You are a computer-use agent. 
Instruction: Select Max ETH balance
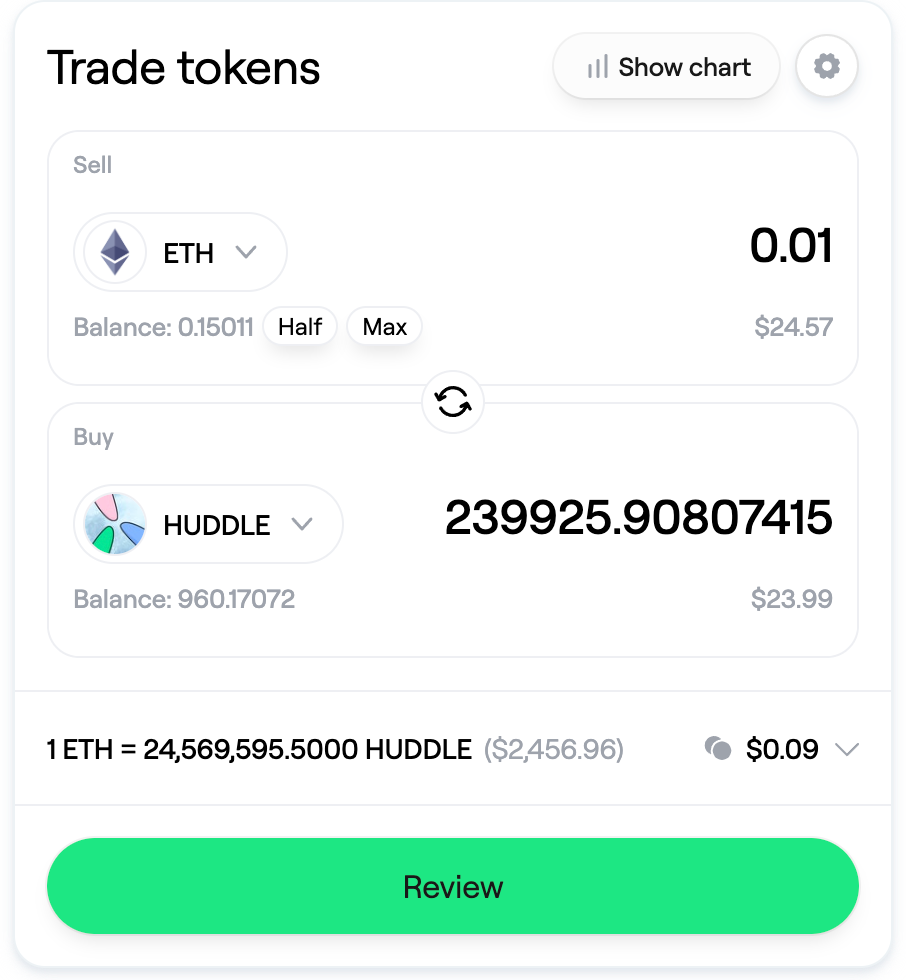click(x=384, y=327)
